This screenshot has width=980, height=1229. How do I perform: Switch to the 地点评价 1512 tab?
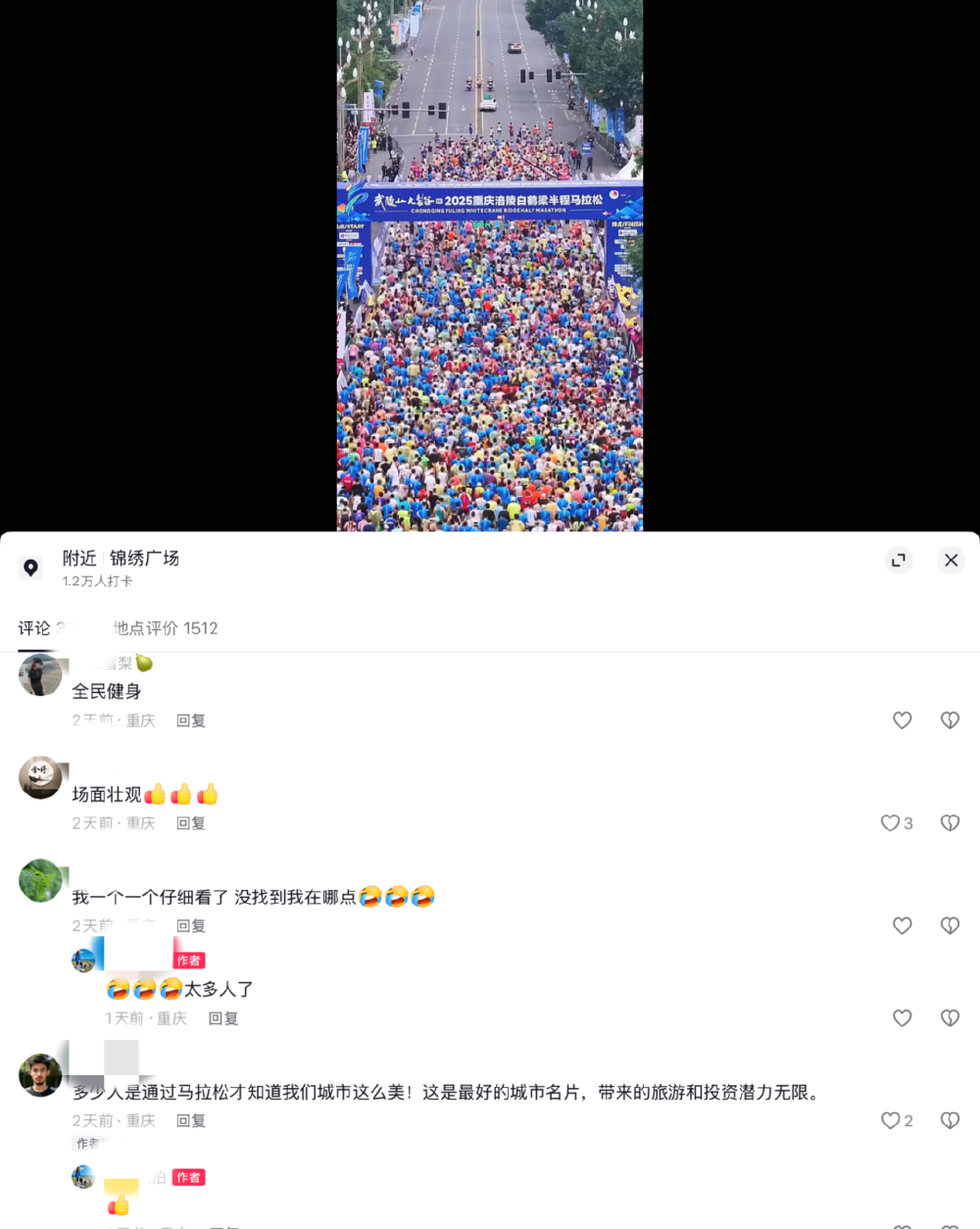point(165,628)
